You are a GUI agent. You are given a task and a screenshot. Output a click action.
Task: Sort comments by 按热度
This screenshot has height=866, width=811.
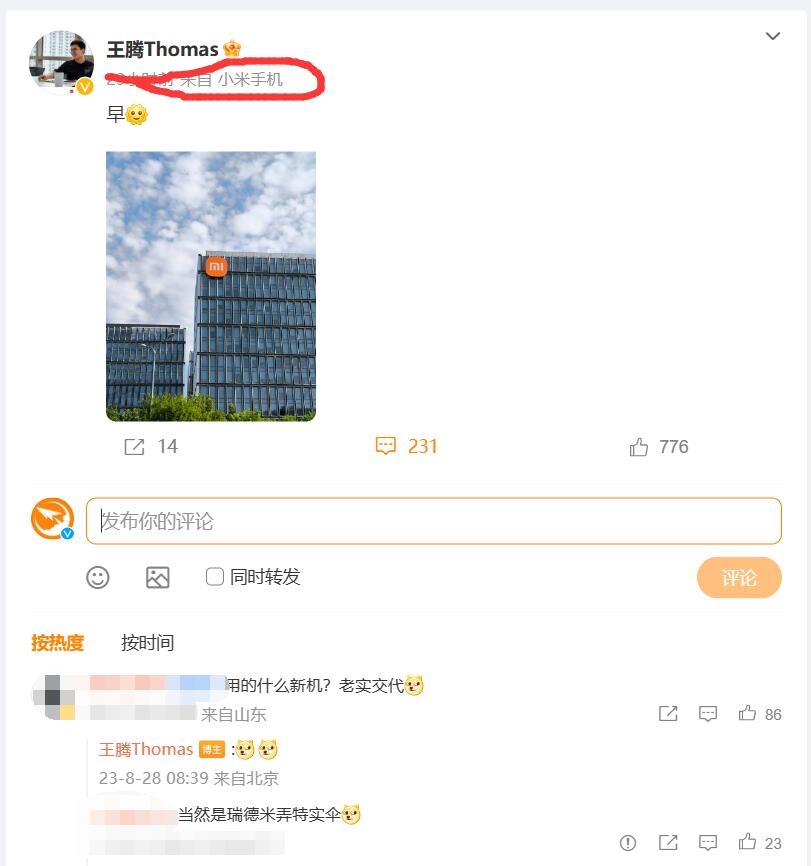[57, 643]
